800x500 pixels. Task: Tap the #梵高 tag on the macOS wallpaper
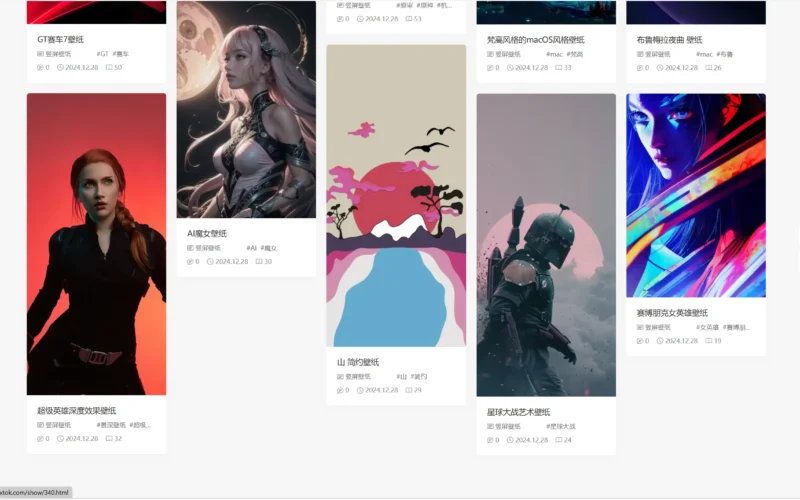[575, 54]
